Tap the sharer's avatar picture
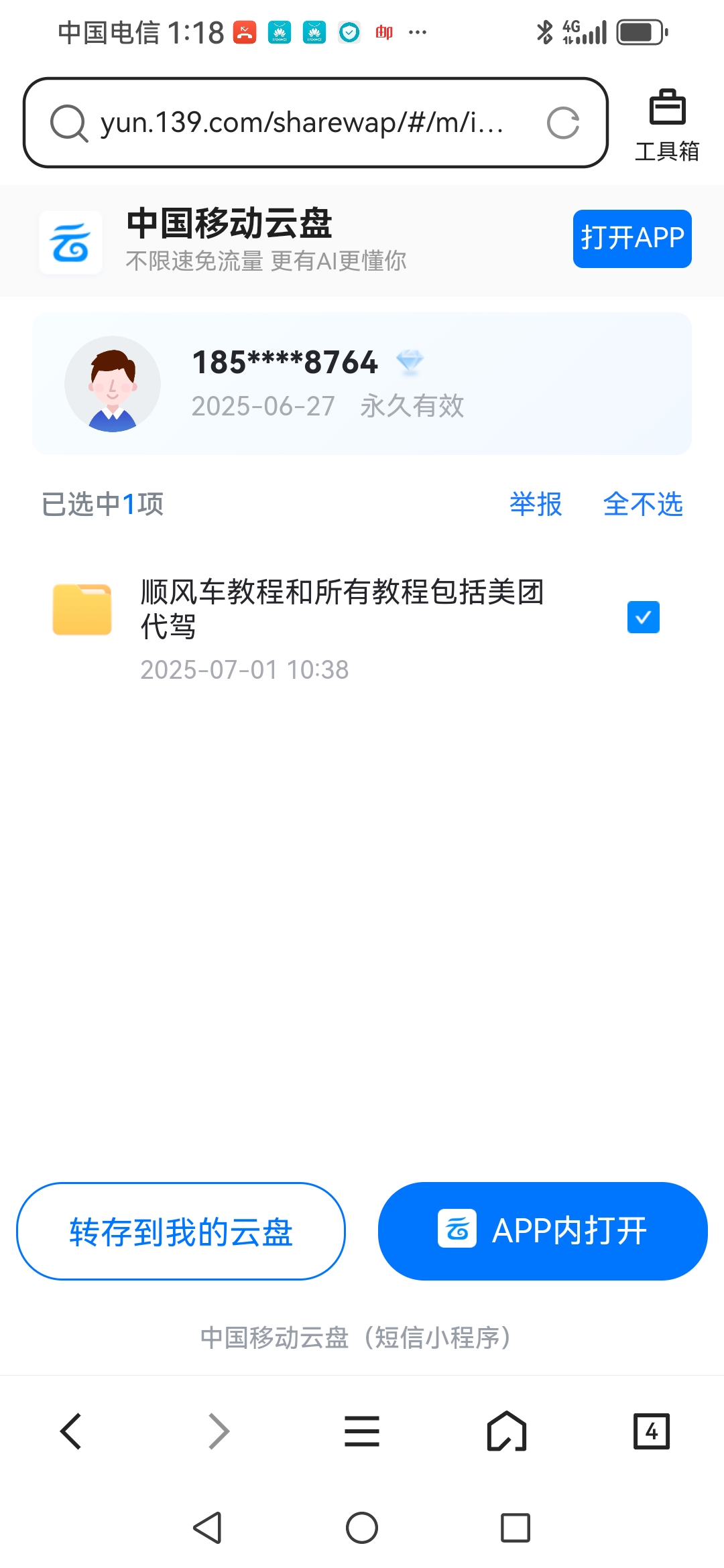The width and height of the screenshot is (724, 1568). click(x=113, y=383)
